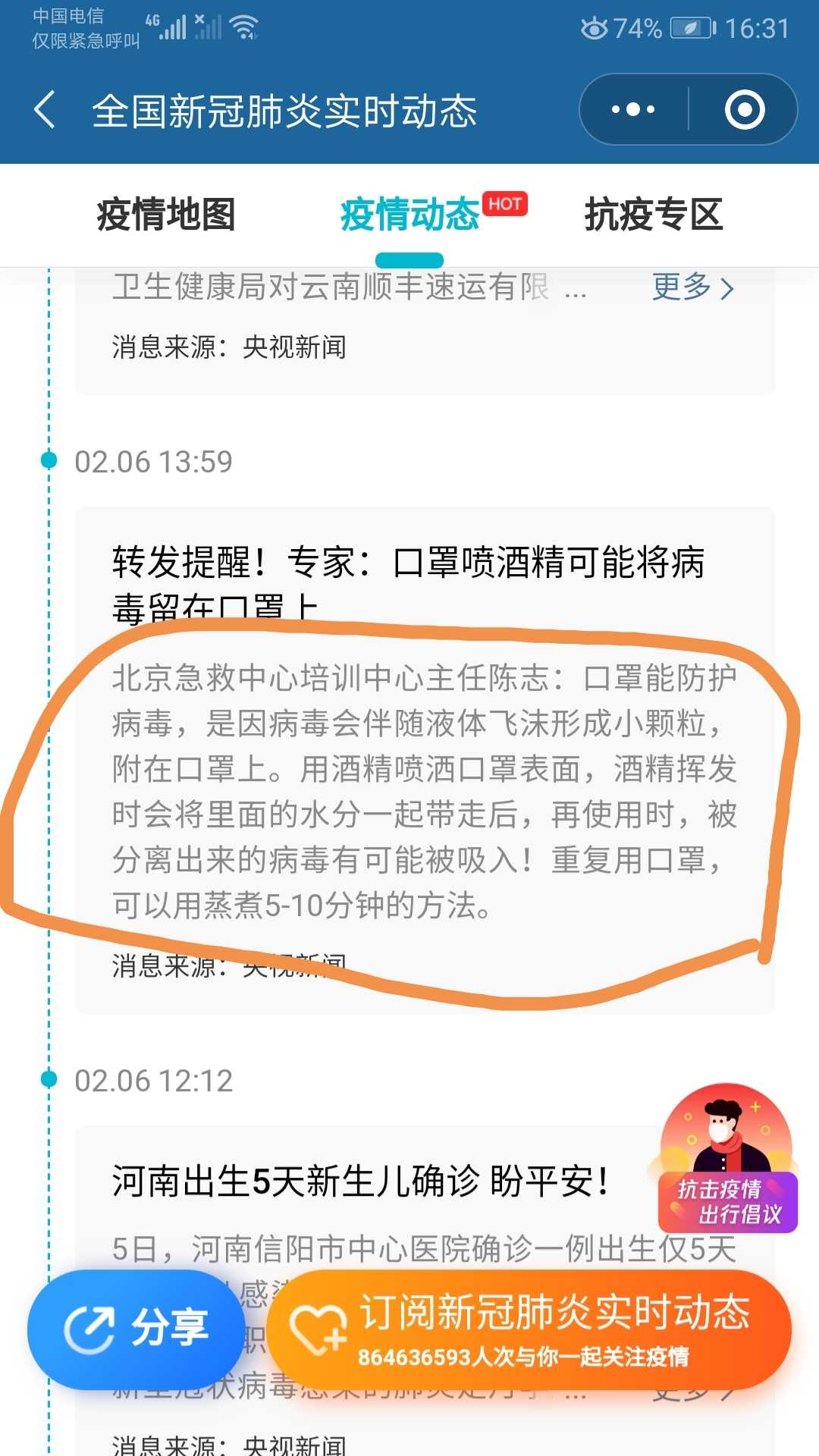
Task: Open the 河南出生5天新生儿确诊 news card
Action: point(360,1181)
